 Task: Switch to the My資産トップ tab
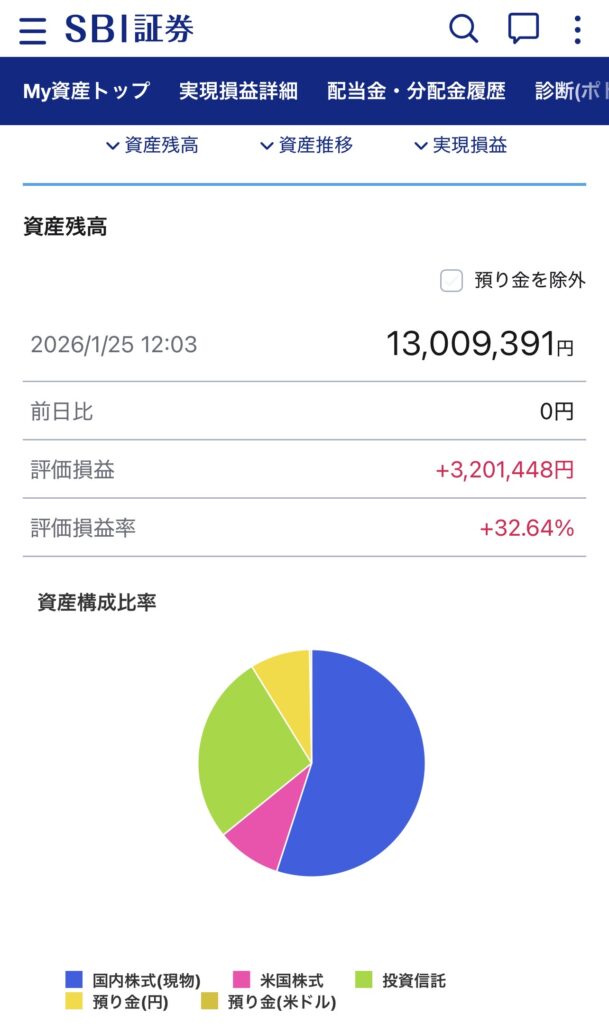point(86,91)
